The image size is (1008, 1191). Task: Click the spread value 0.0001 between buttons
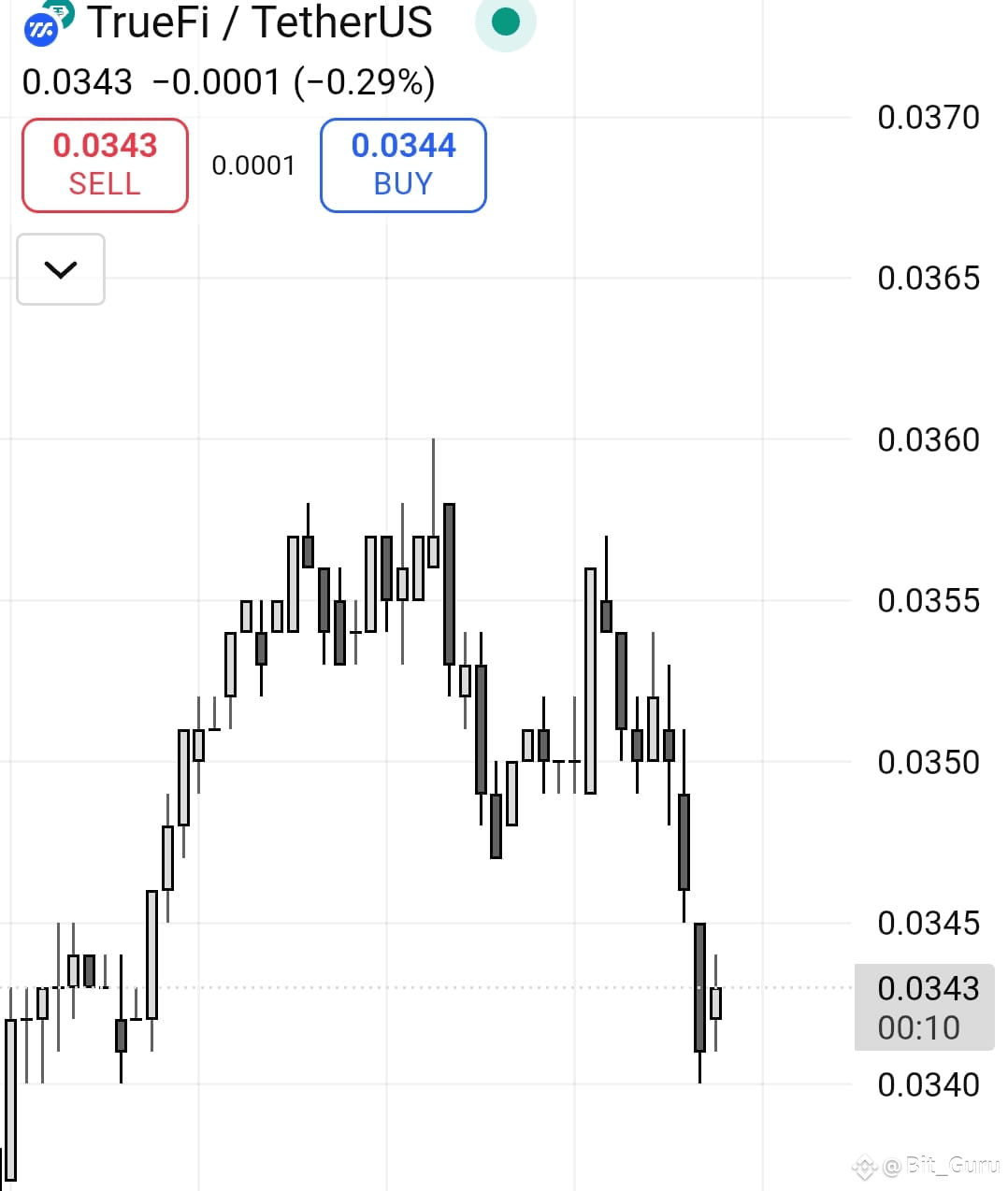[x=253, y=165]
